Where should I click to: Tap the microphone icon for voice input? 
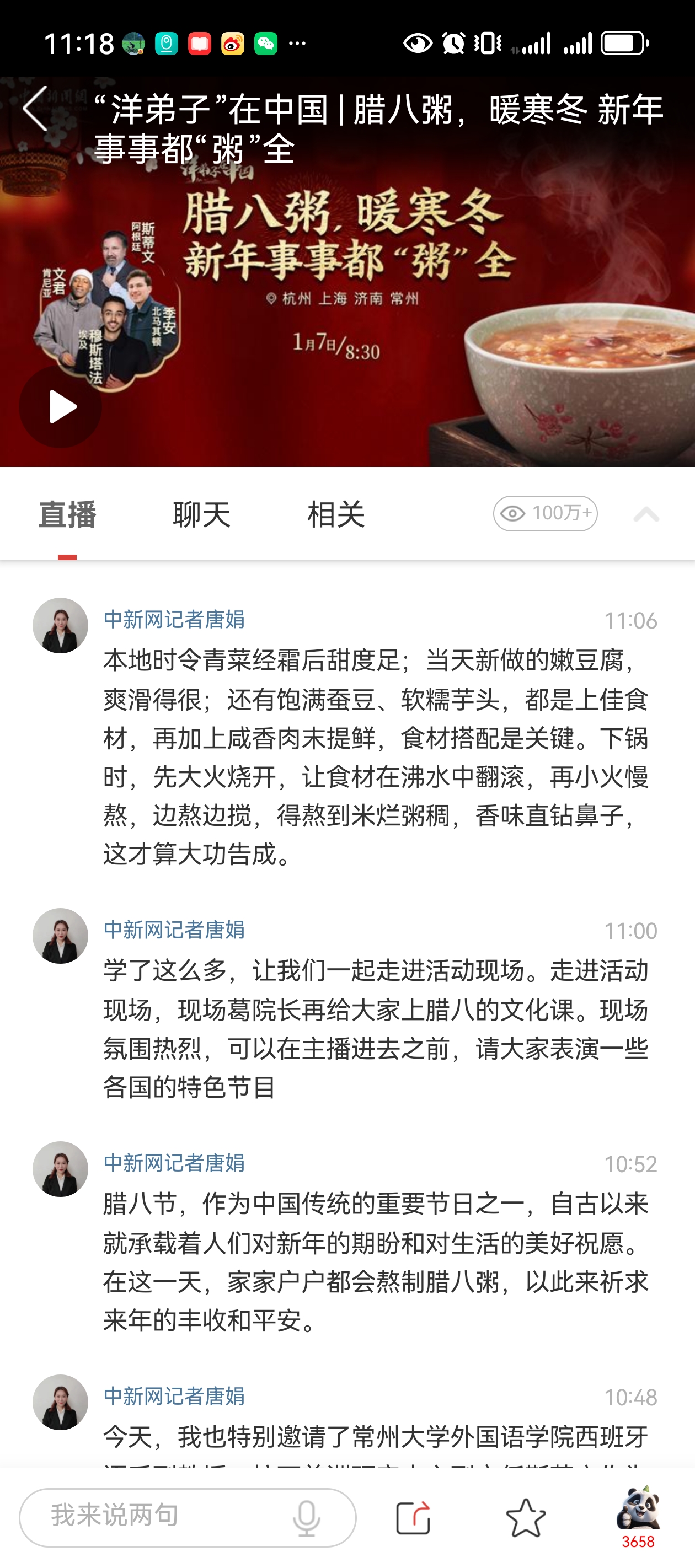coord(306,1517)
